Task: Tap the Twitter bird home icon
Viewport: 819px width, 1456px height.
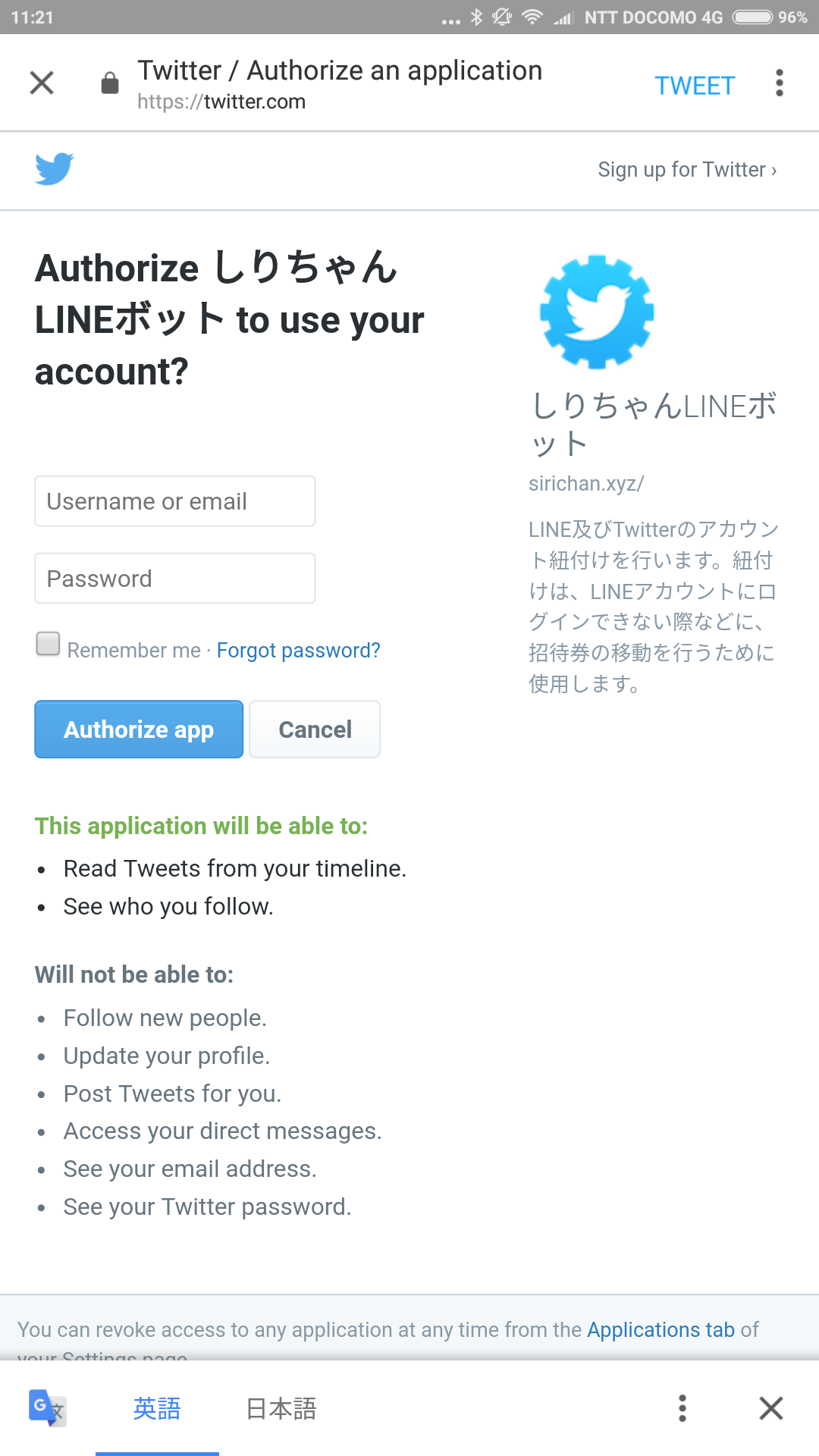Action: (54, 168)
